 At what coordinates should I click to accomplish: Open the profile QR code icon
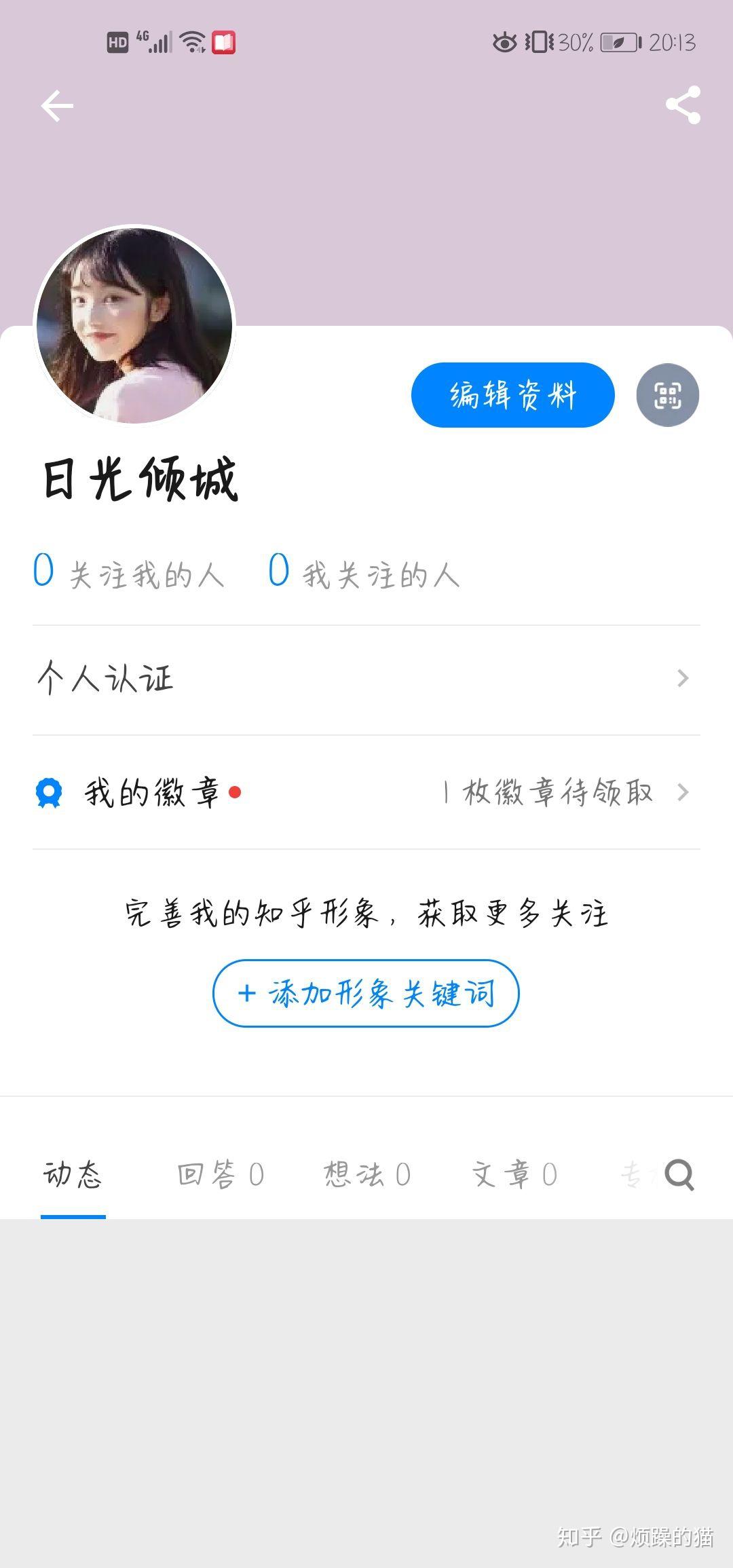point(667,395)
